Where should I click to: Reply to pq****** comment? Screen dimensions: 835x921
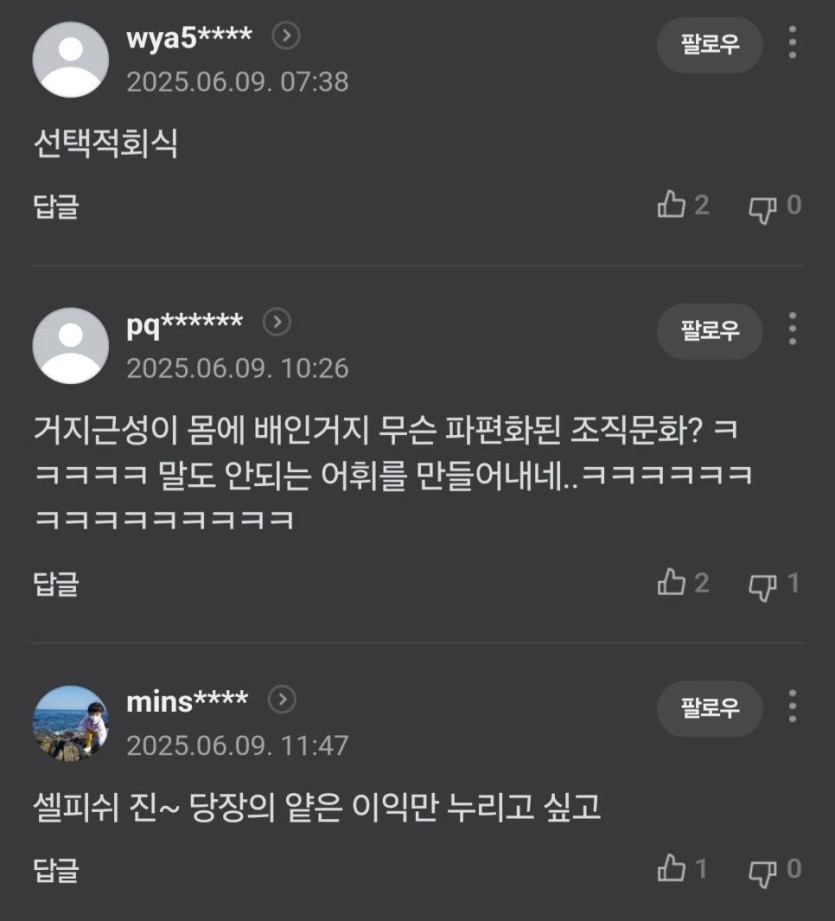[x=56, y=584]
